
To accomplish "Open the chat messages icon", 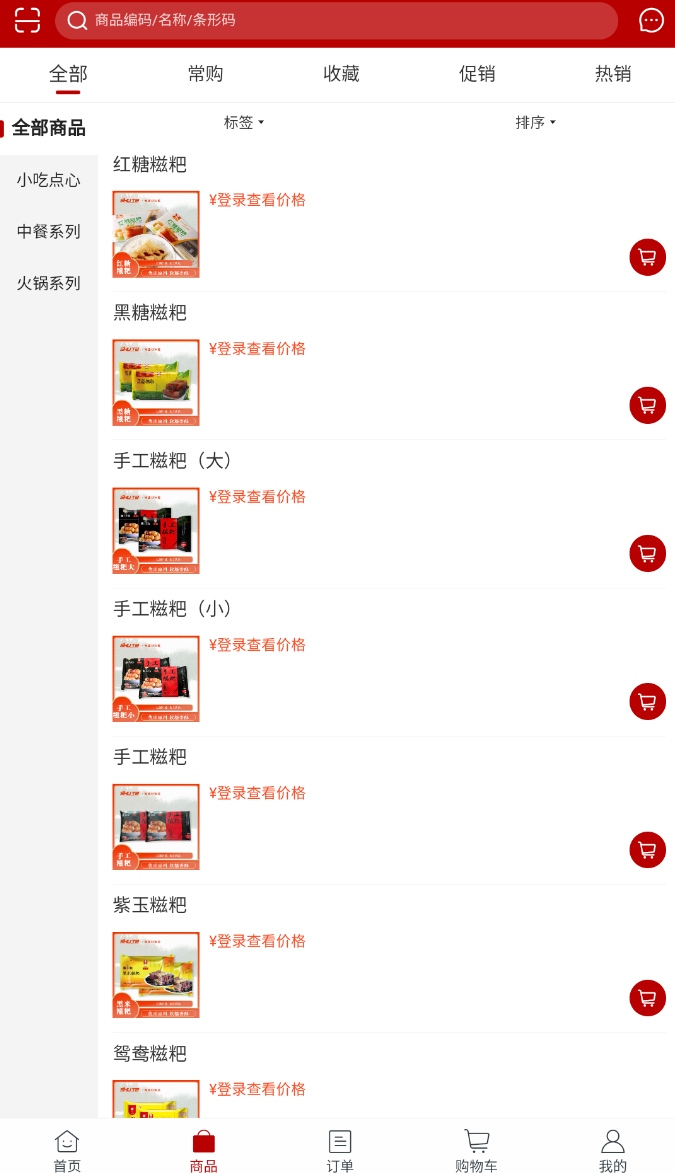I will point(651,20).
